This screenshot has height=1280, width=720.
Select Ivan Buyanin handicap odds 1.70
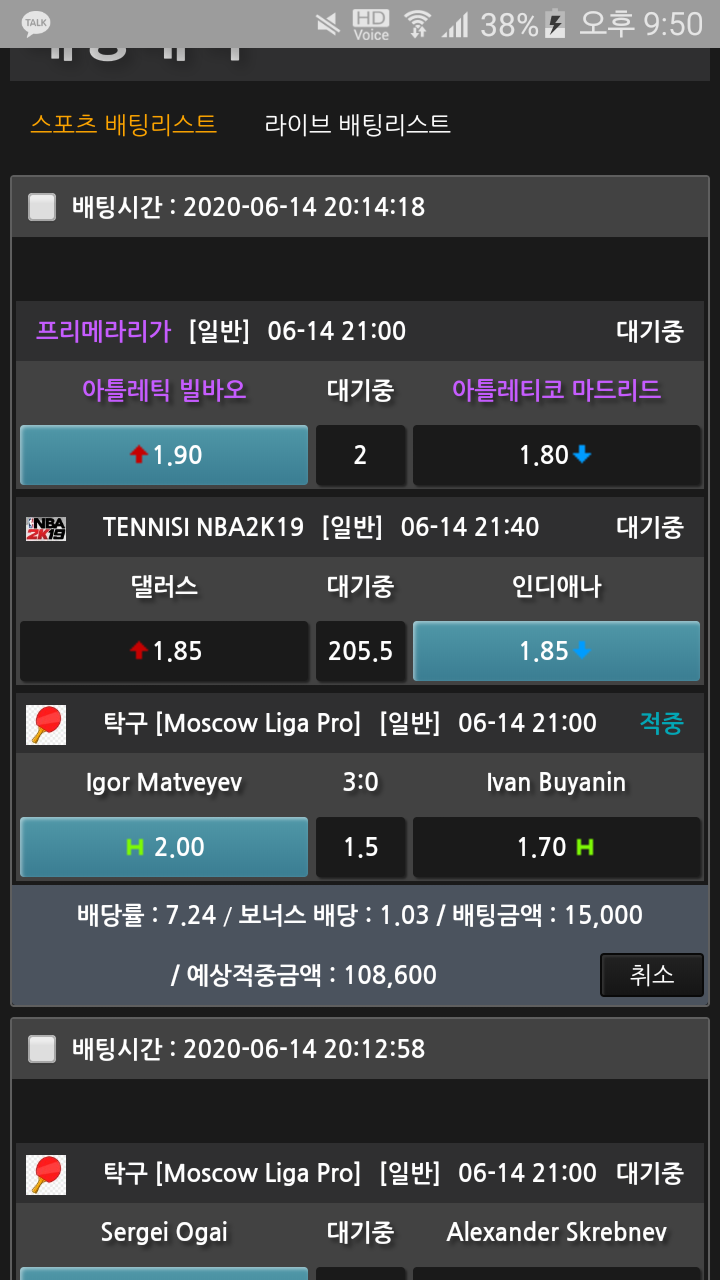[x=556, y=847]
